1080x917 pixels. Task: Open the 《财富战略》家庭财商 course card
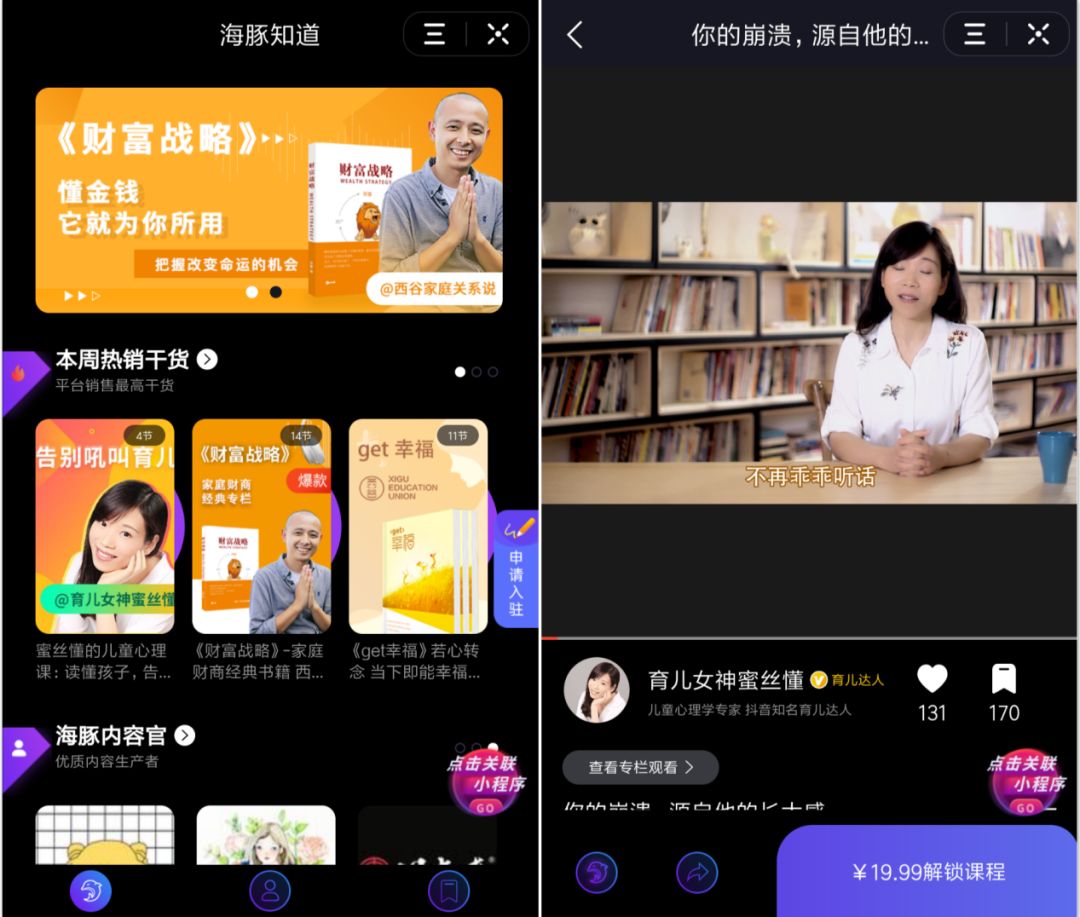[x=261, y=526]
